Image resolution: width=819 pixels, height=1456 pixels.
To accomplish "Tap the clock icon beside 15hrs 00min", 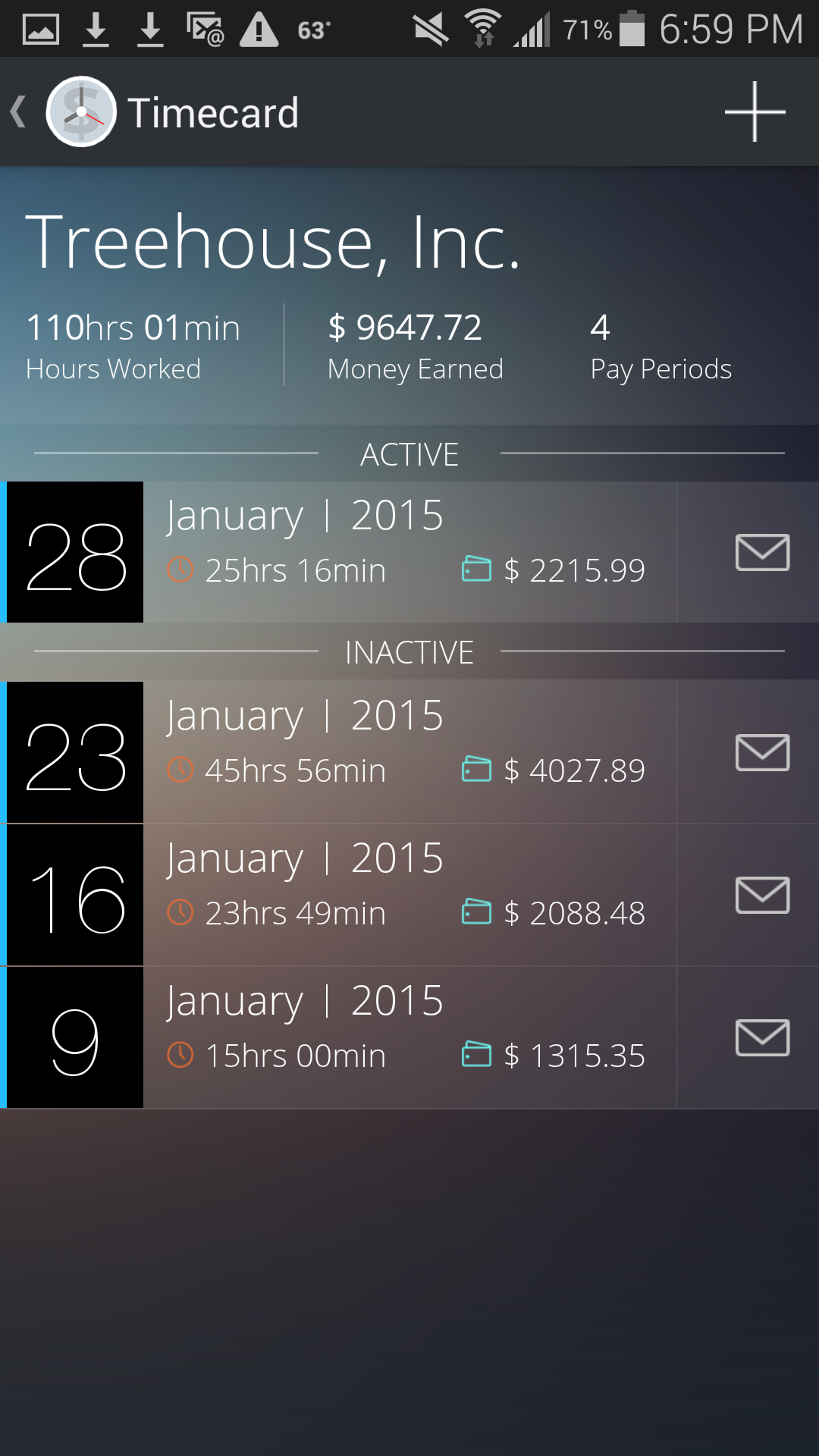I will (180, 1054).
